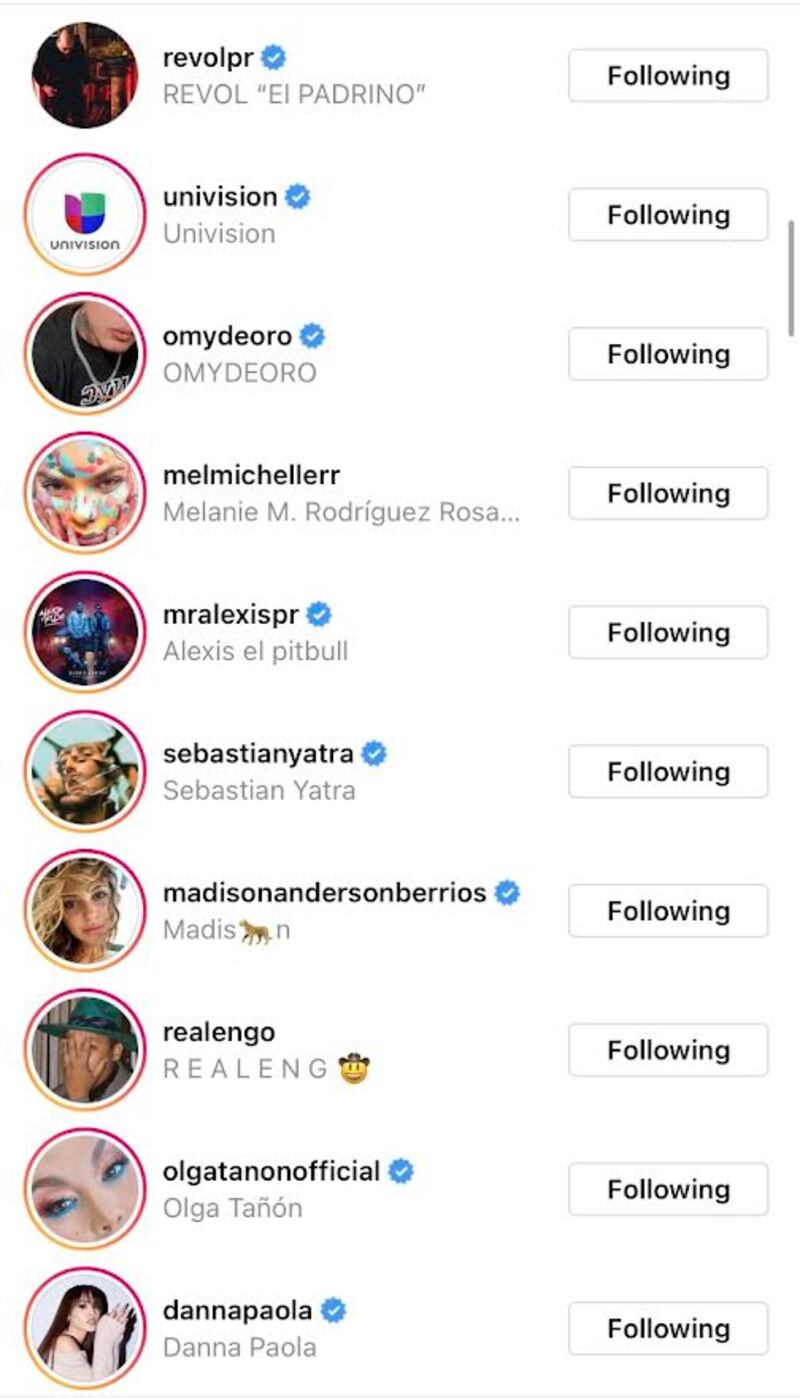The image size is (800, 1398).
Task: Tap Following button for mralexispr
Action: point(668,632)
